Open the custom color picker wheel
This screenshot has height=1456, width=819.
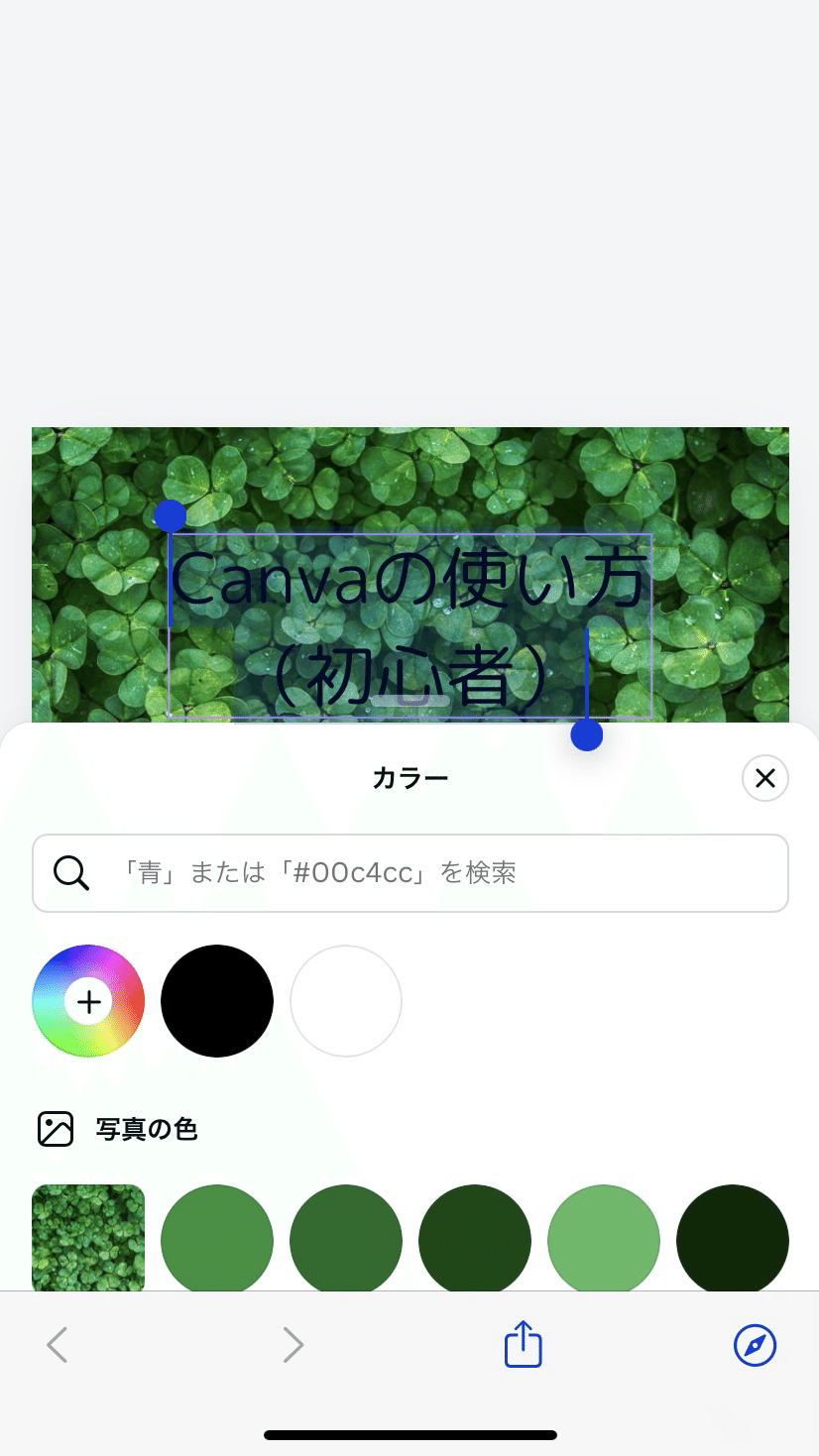pyautogui.click(x=88, y=1001)
